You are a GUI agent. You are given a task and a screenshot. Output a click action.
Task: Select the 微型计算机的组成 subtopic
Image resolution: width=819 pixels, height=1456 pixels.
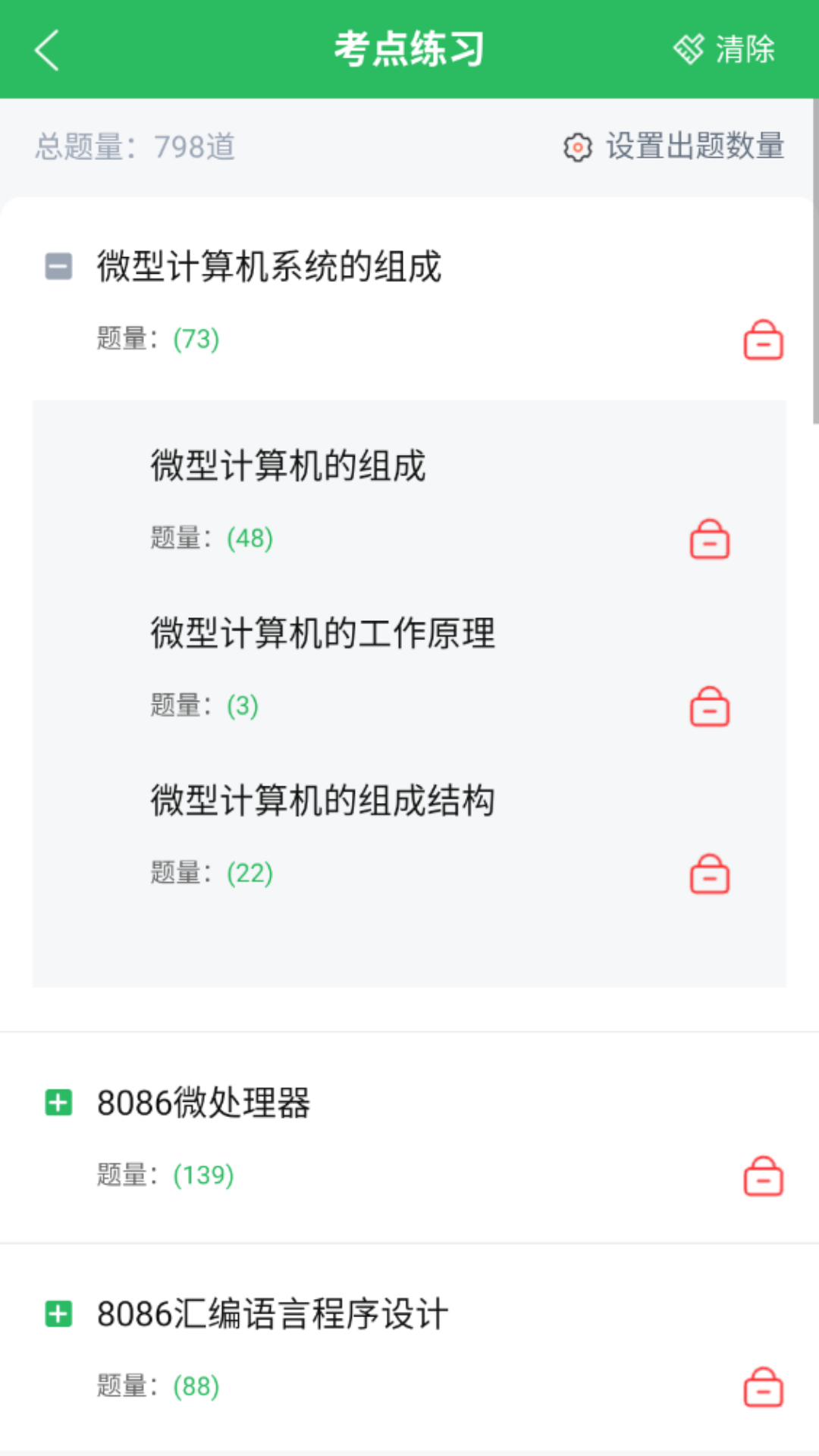(x=288, y=468)
